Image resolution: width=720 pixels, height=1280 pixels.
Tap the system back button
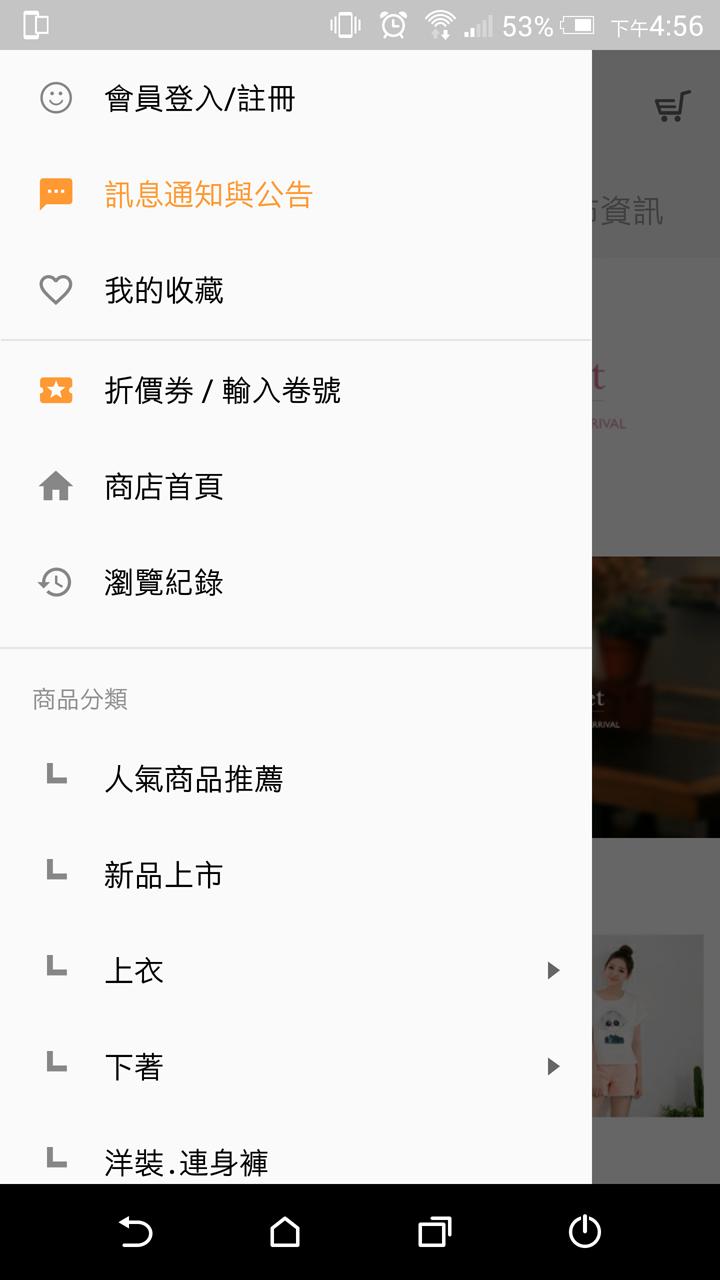point(135,1232)
